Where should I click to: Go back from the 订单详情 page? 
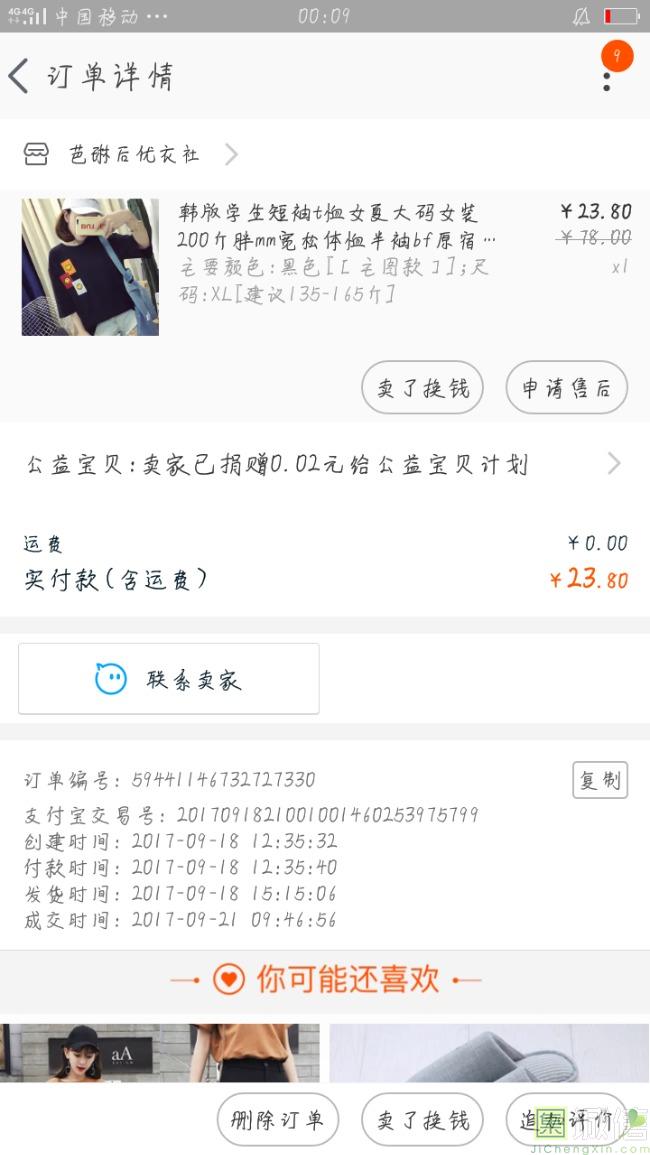pos(19,76)
